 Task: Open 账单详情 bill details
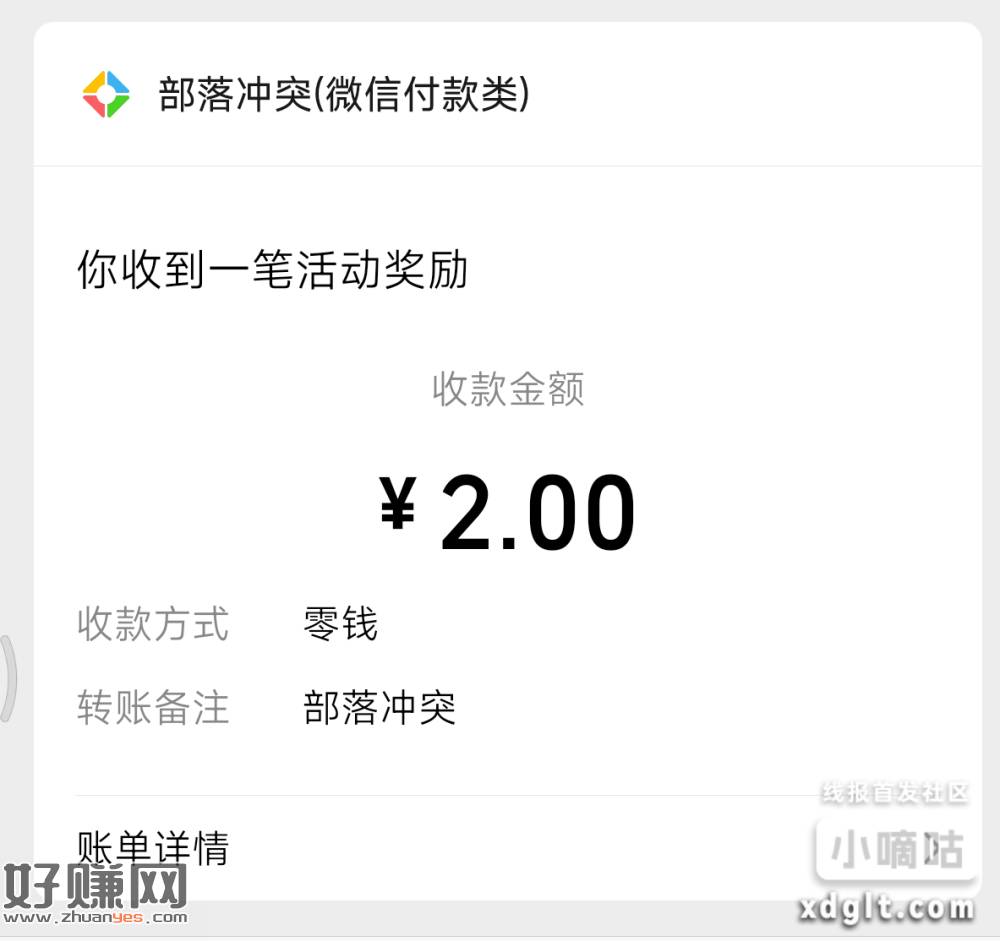pos(153,848)
